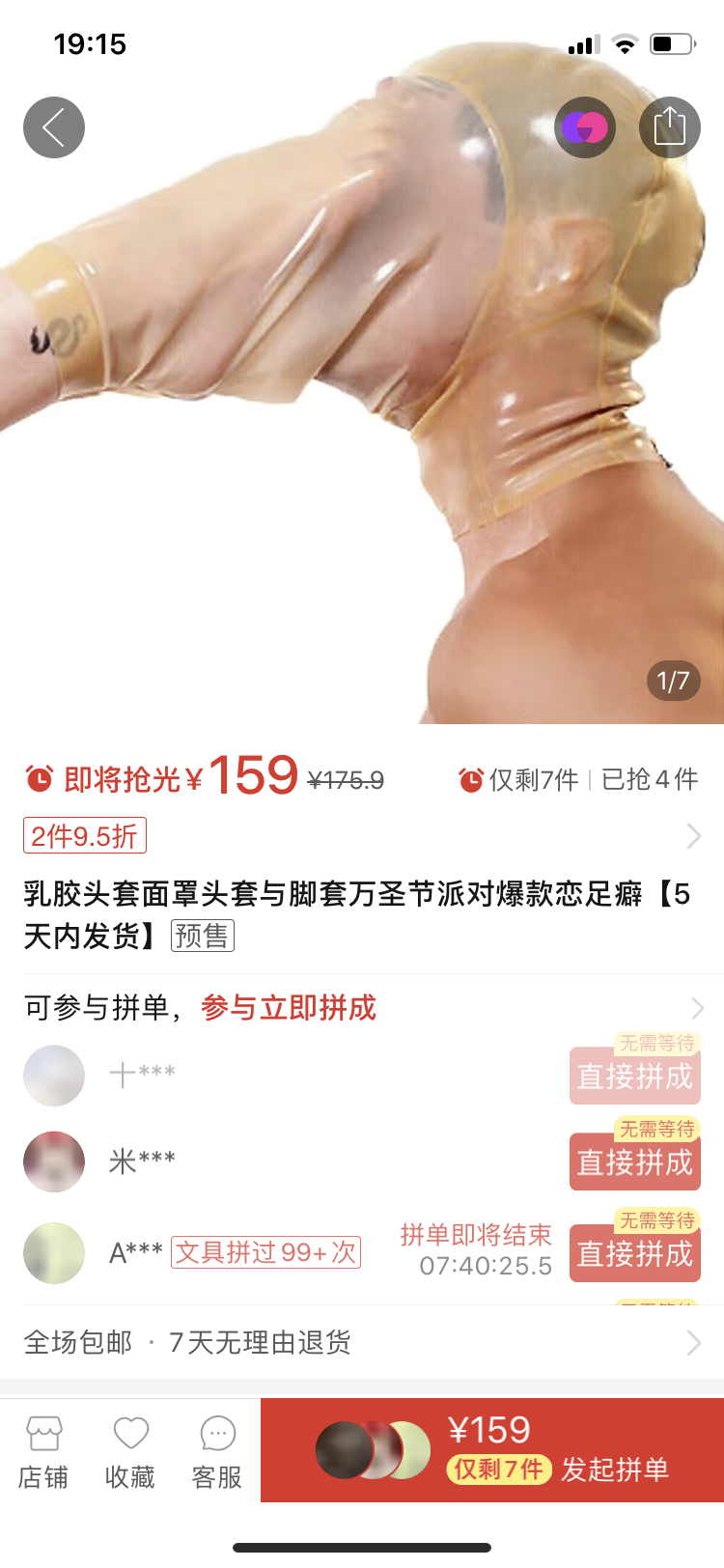The image size is (724, 1568).
Task: Join 十***'s group via 直接拼成
Action: 634,1077
